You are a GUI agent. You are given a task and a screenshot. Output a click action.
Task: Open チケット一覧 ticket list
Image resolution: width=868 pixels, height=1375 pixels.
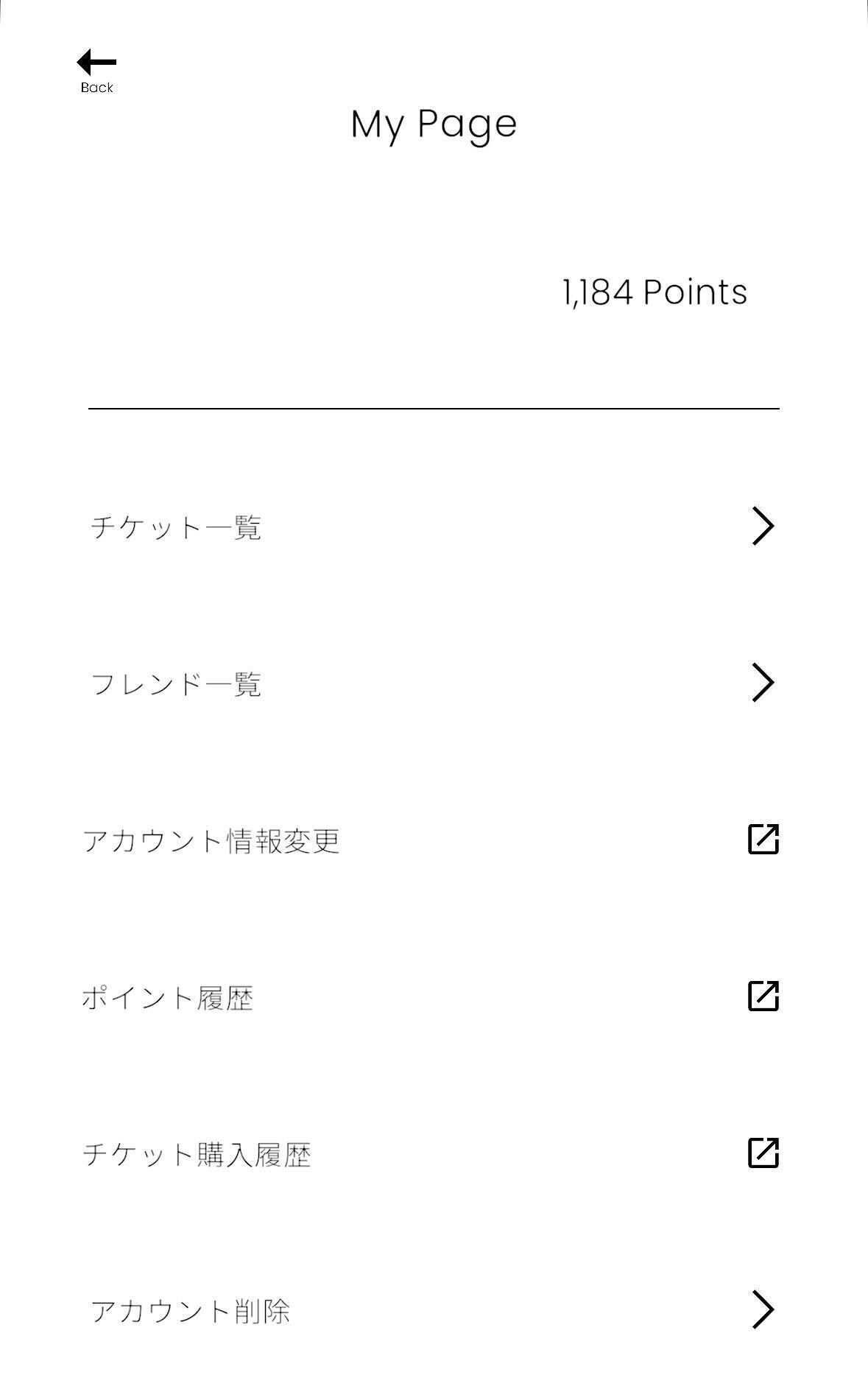point(433,527)
